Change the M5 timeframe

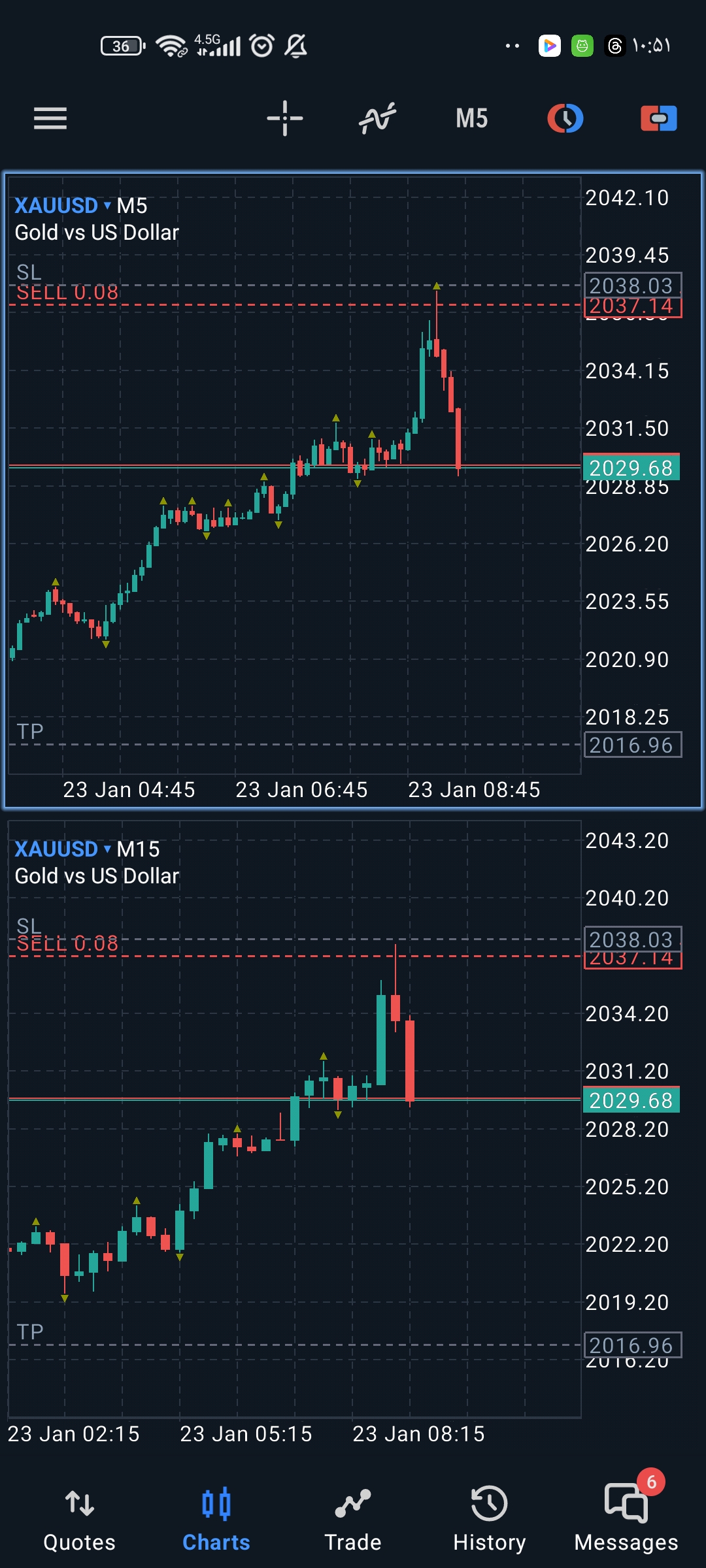(471, 118)
